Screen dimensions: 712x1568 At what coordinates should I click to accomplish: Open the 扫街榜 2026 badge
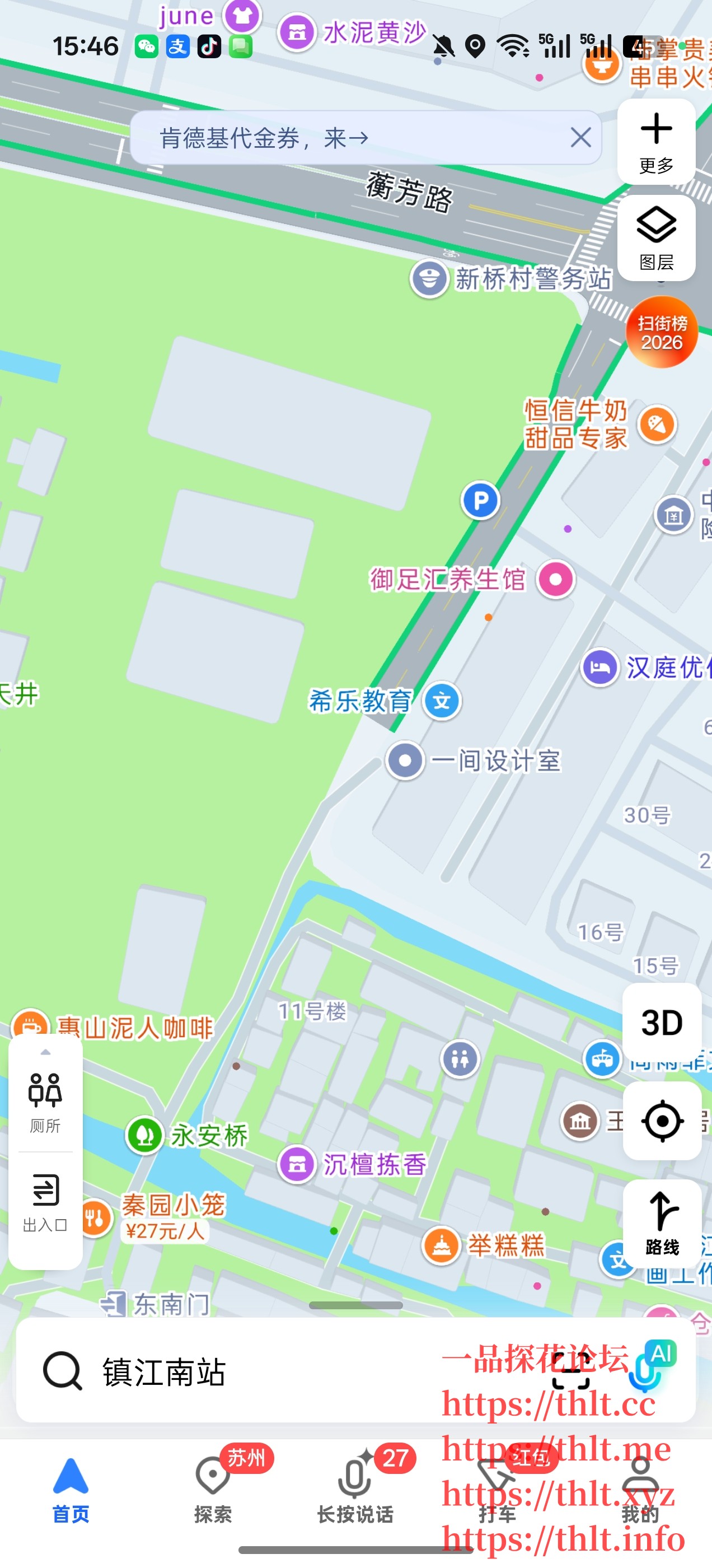click(x=662, y=332)
